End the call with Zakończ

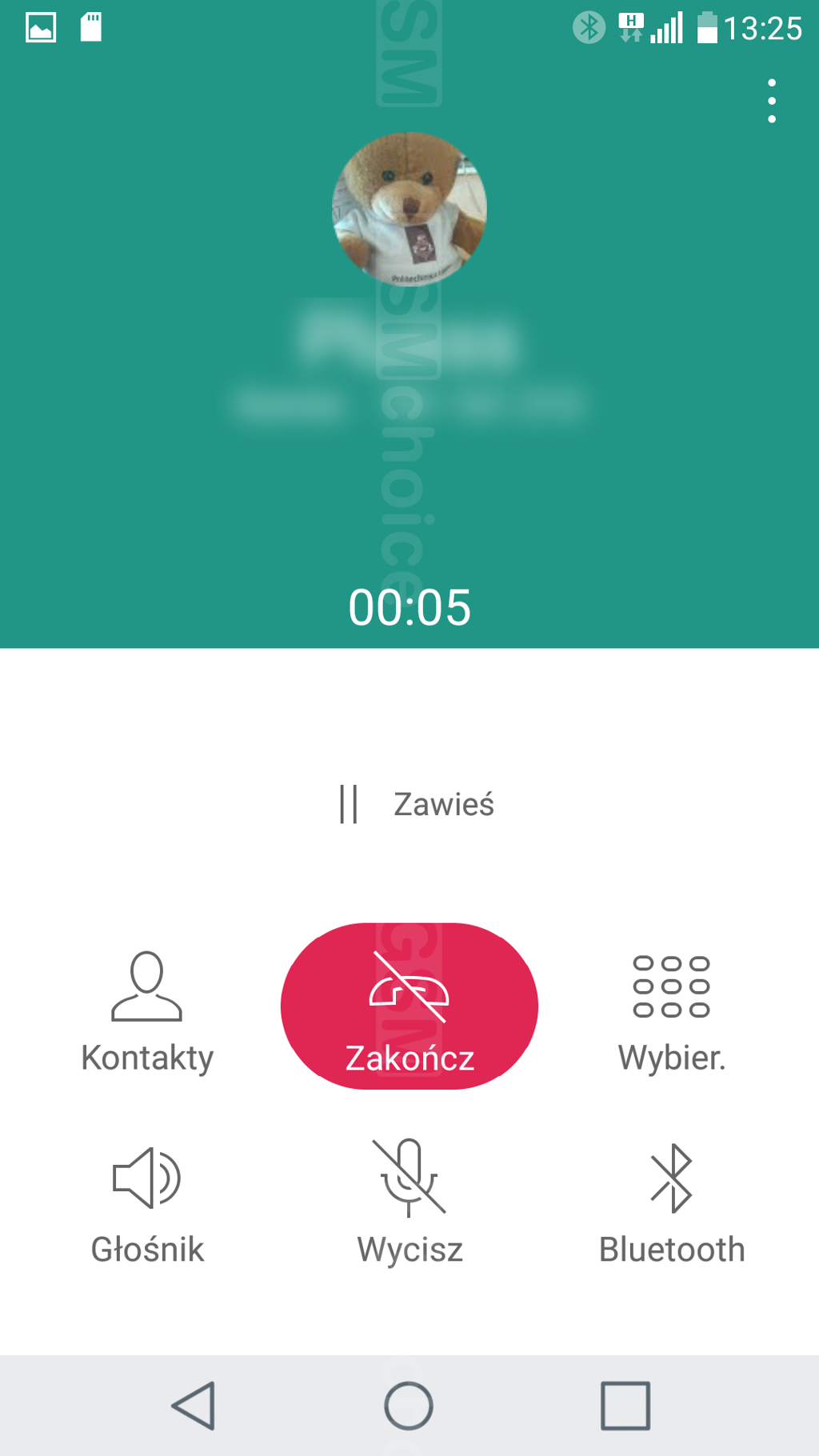(x=409, y=1006)
